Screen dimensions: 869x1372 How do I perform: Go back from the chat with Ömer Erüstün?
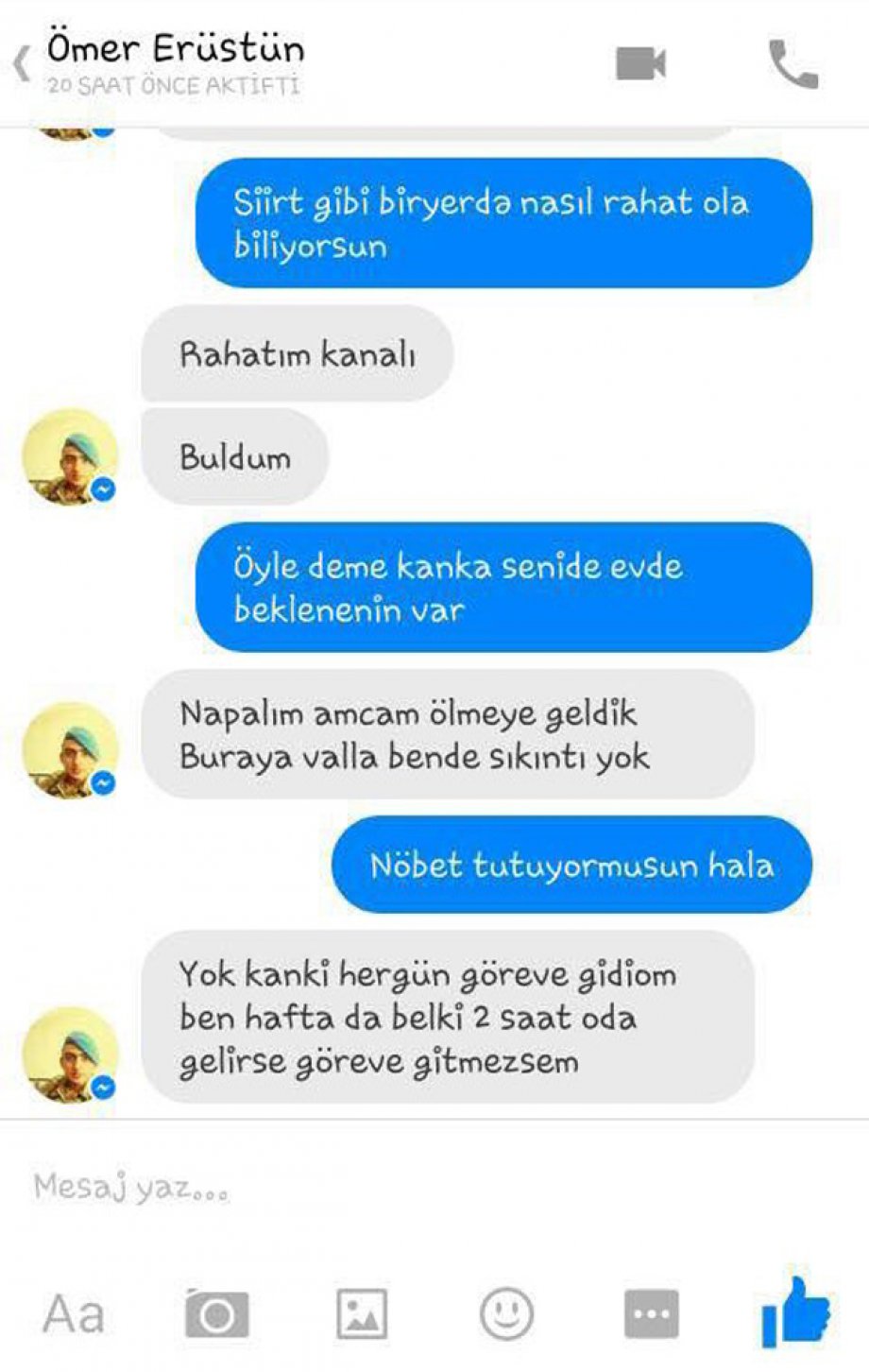[23, 65]
